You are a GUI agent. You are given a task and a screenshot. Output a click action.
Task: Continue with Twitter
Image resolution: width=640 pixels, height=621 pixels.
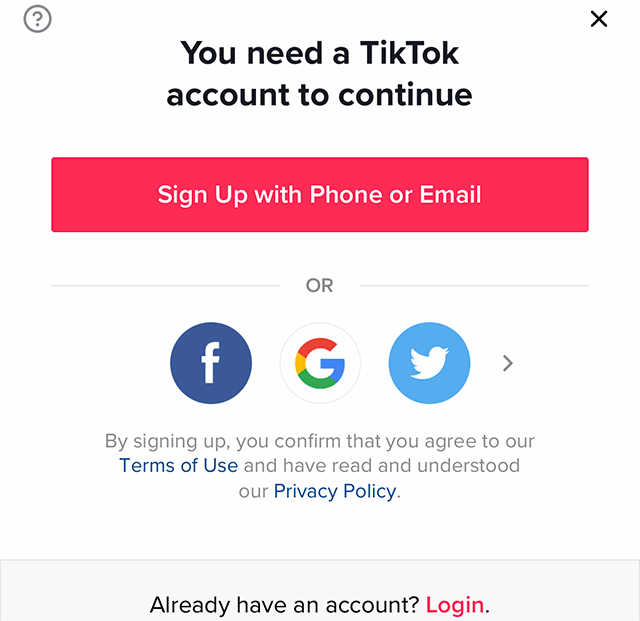(429, 363)
